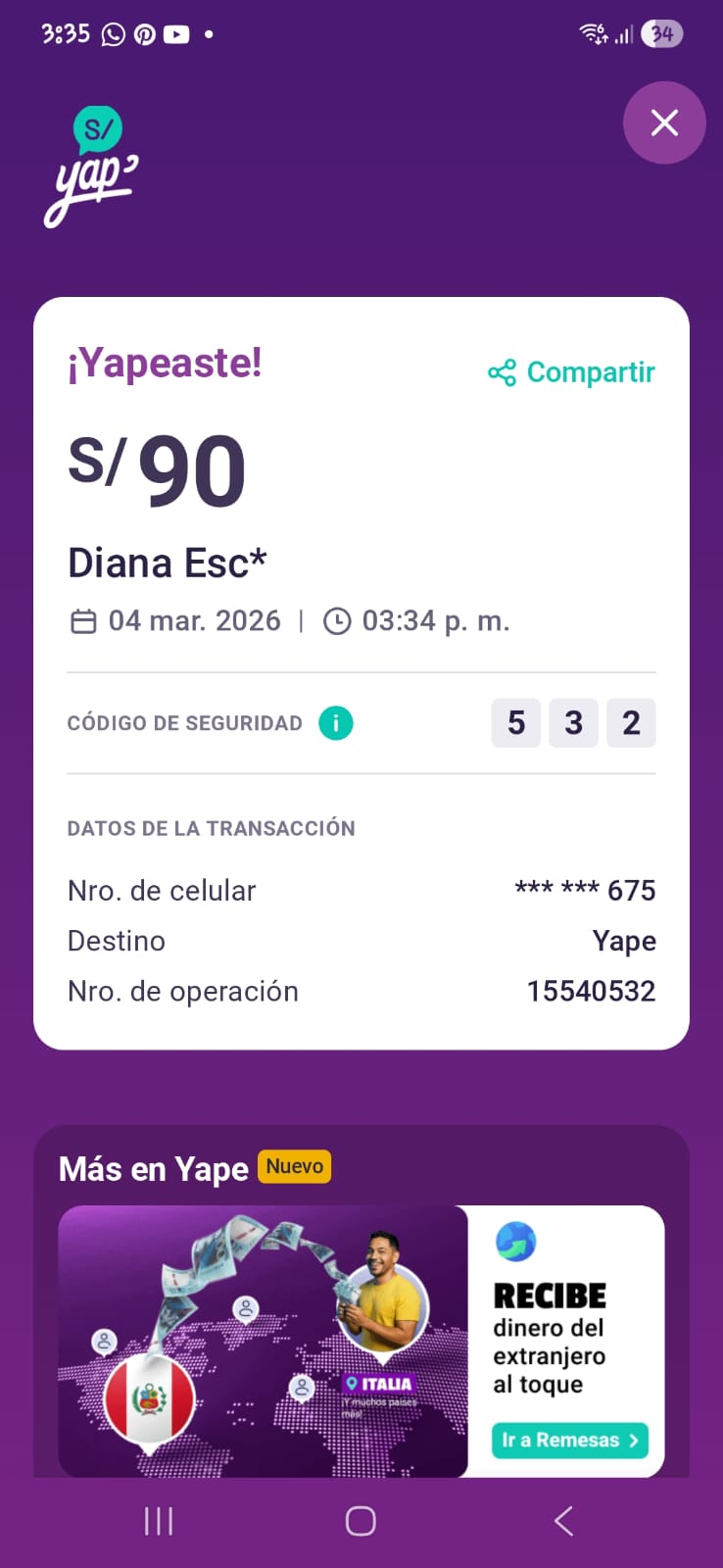Go back using system back button

tap(563, 1521)
